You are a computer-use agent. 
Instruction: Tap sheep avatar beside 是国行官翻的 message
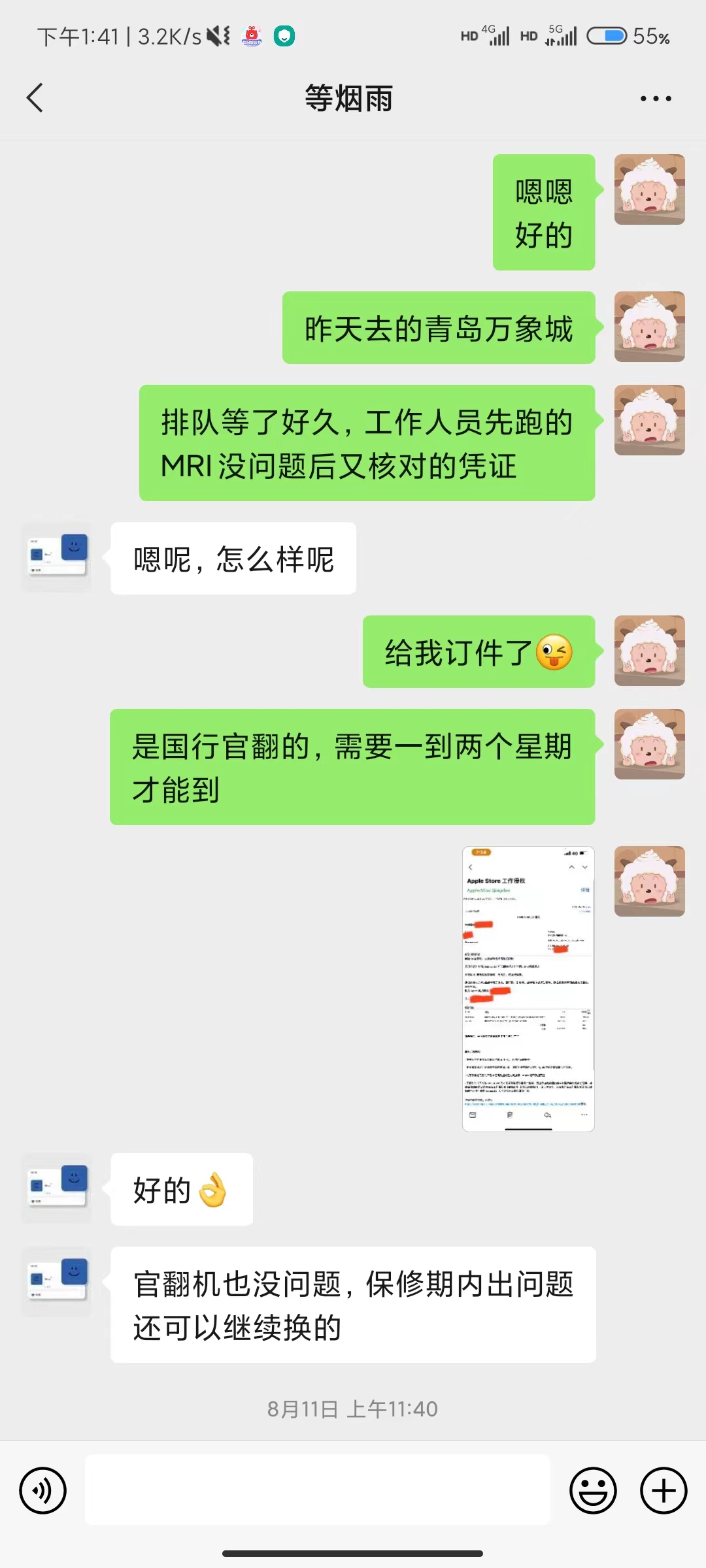coord(649,745)
